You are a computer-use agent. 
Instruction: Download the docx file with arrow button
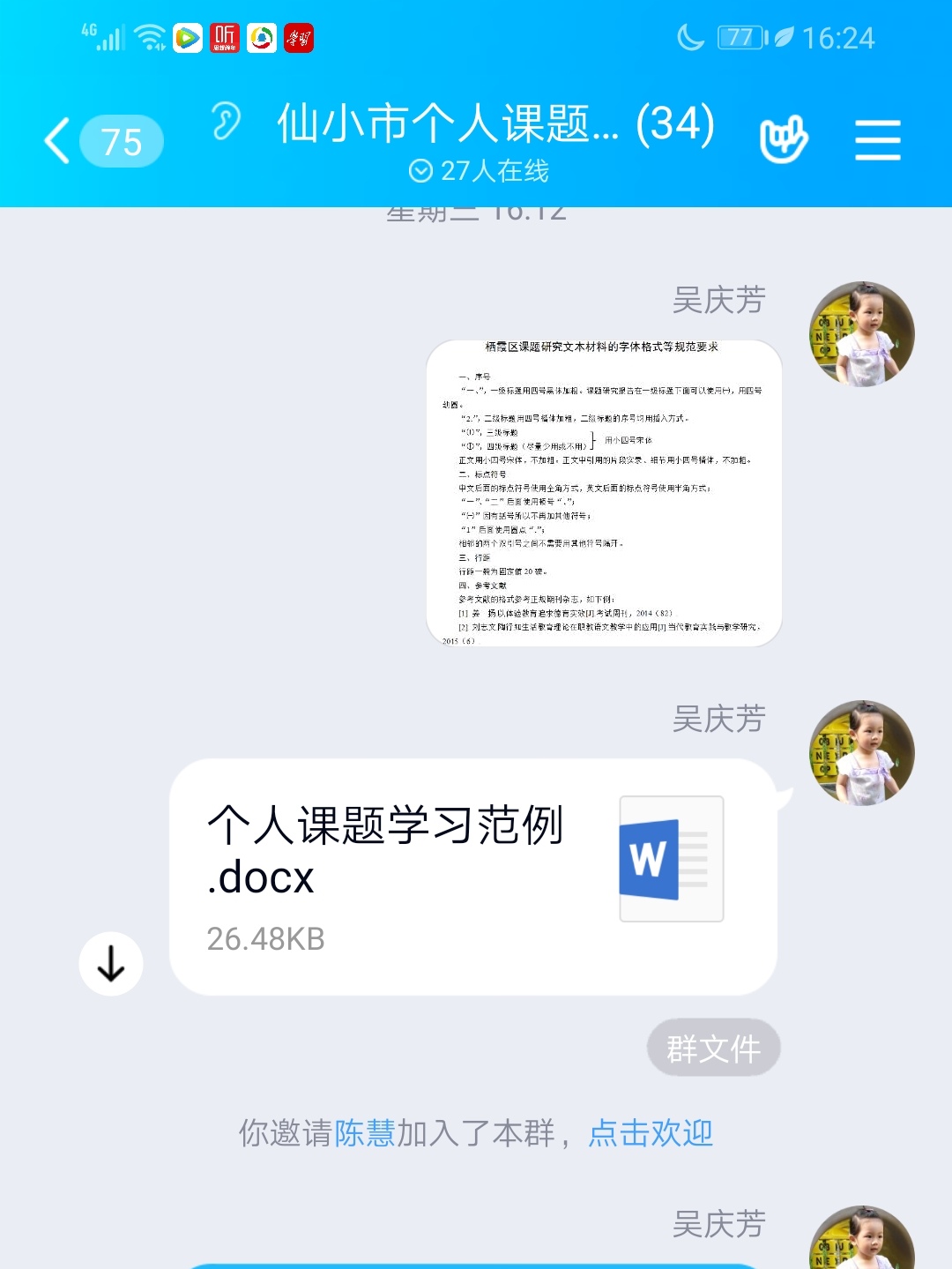111,964
